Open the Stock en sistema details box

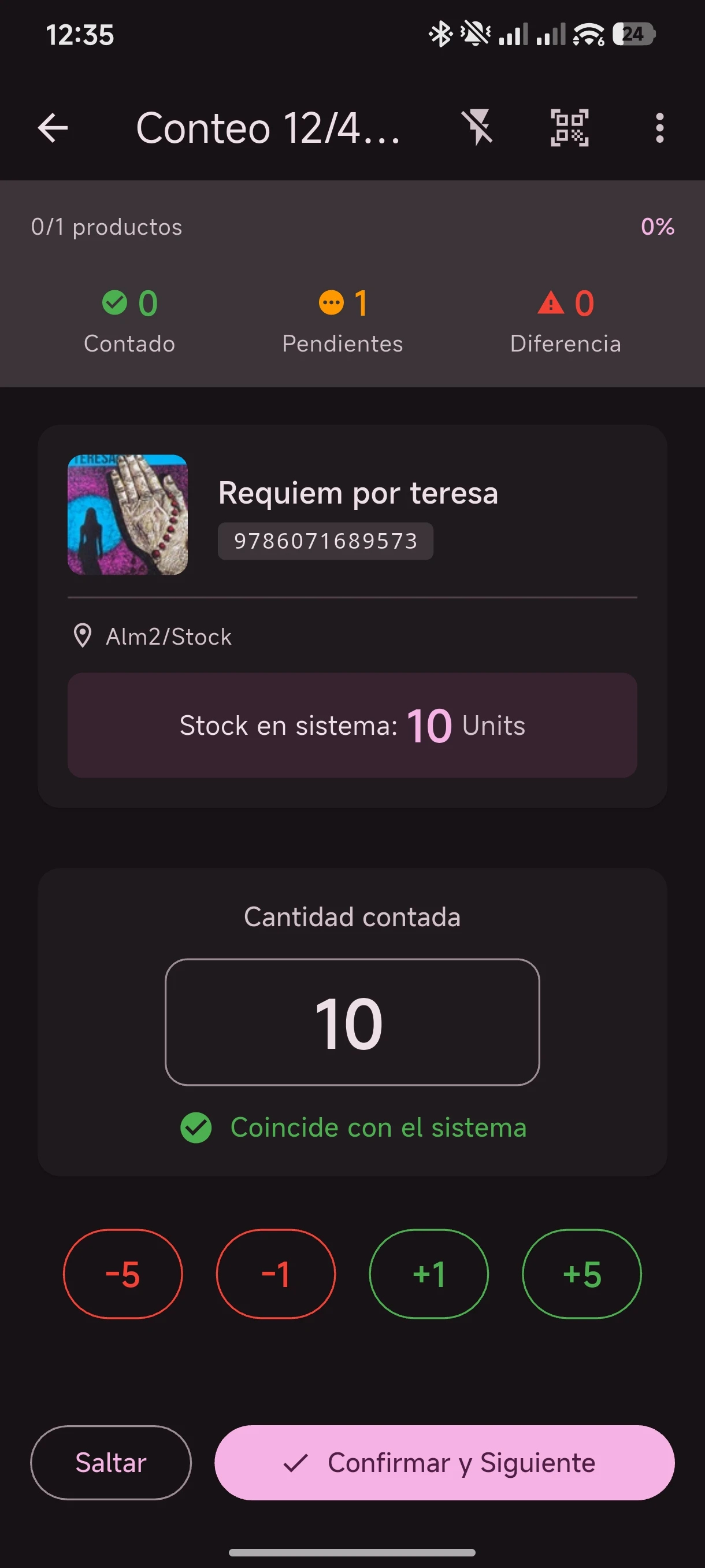pos(351,725)
